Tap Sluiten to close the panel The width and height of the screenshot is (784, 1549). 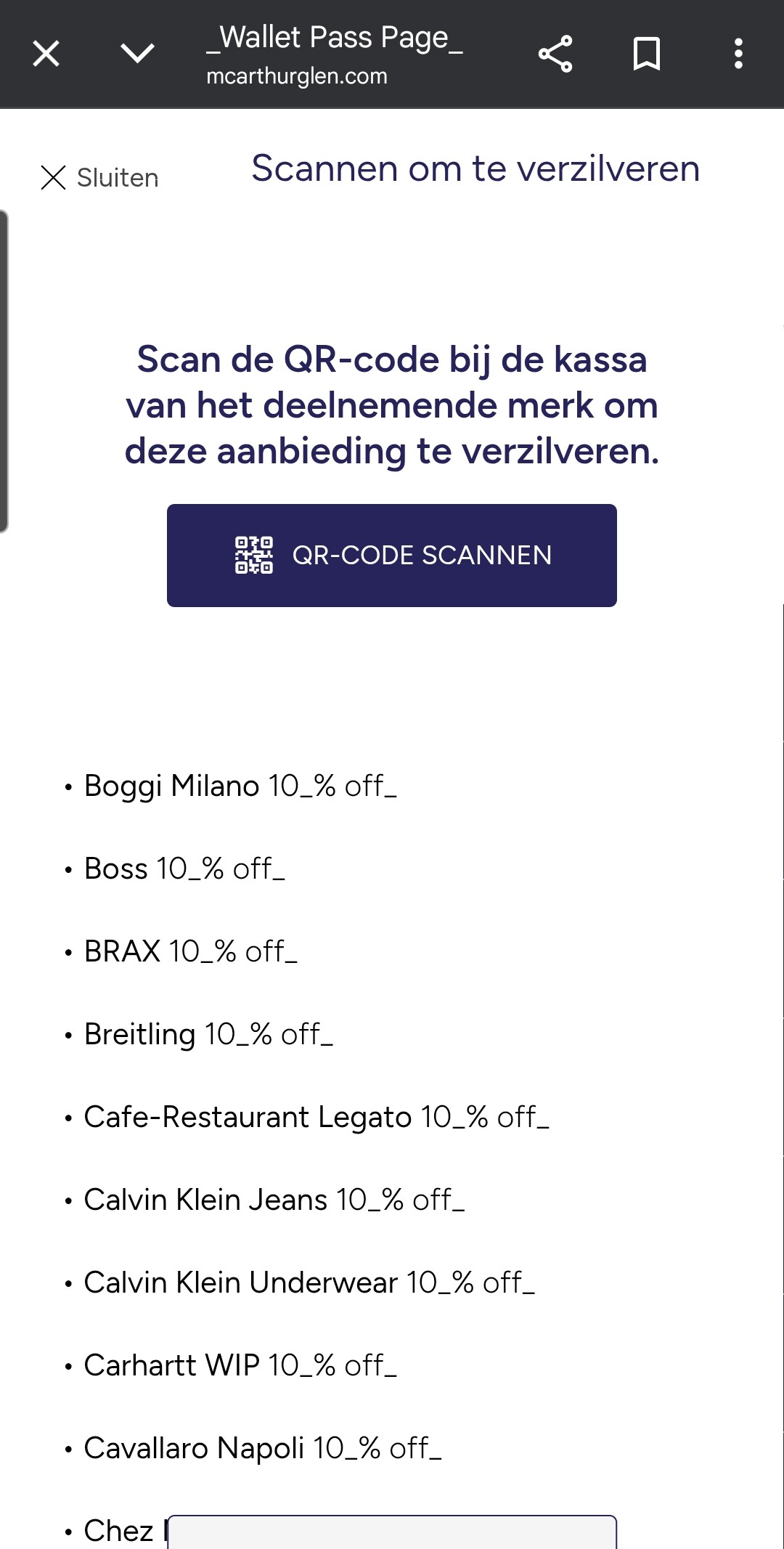pos(100,178)
